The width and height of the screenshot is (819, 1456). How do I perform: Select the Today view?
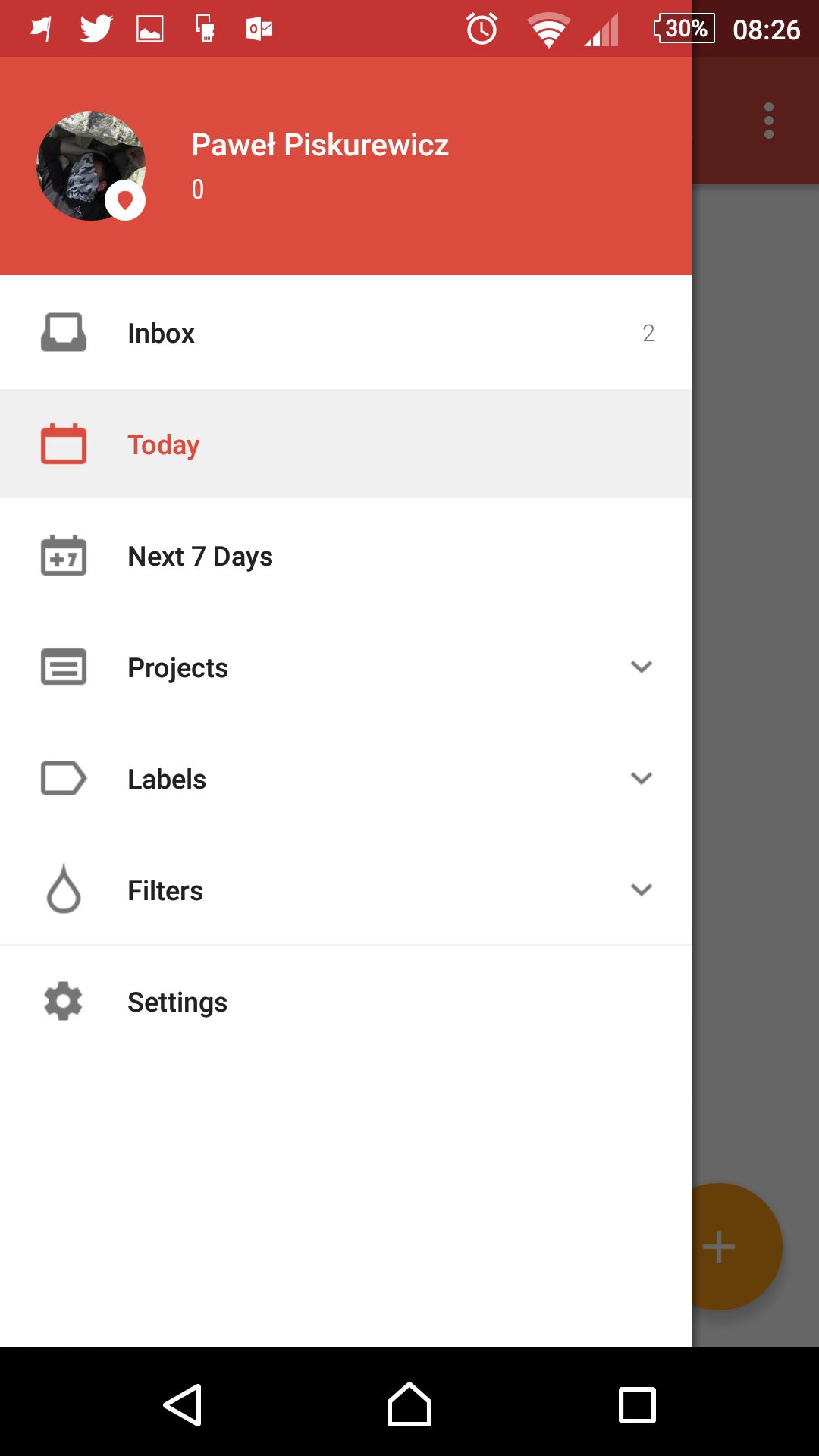pos(346,444)
